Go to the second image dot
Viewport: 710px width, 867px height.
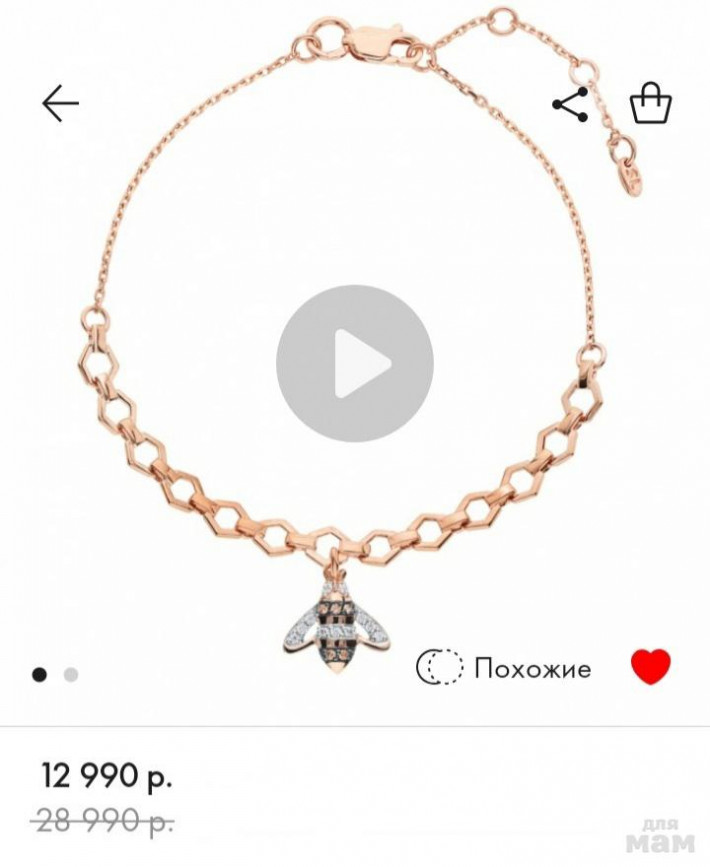click(71, 675)
